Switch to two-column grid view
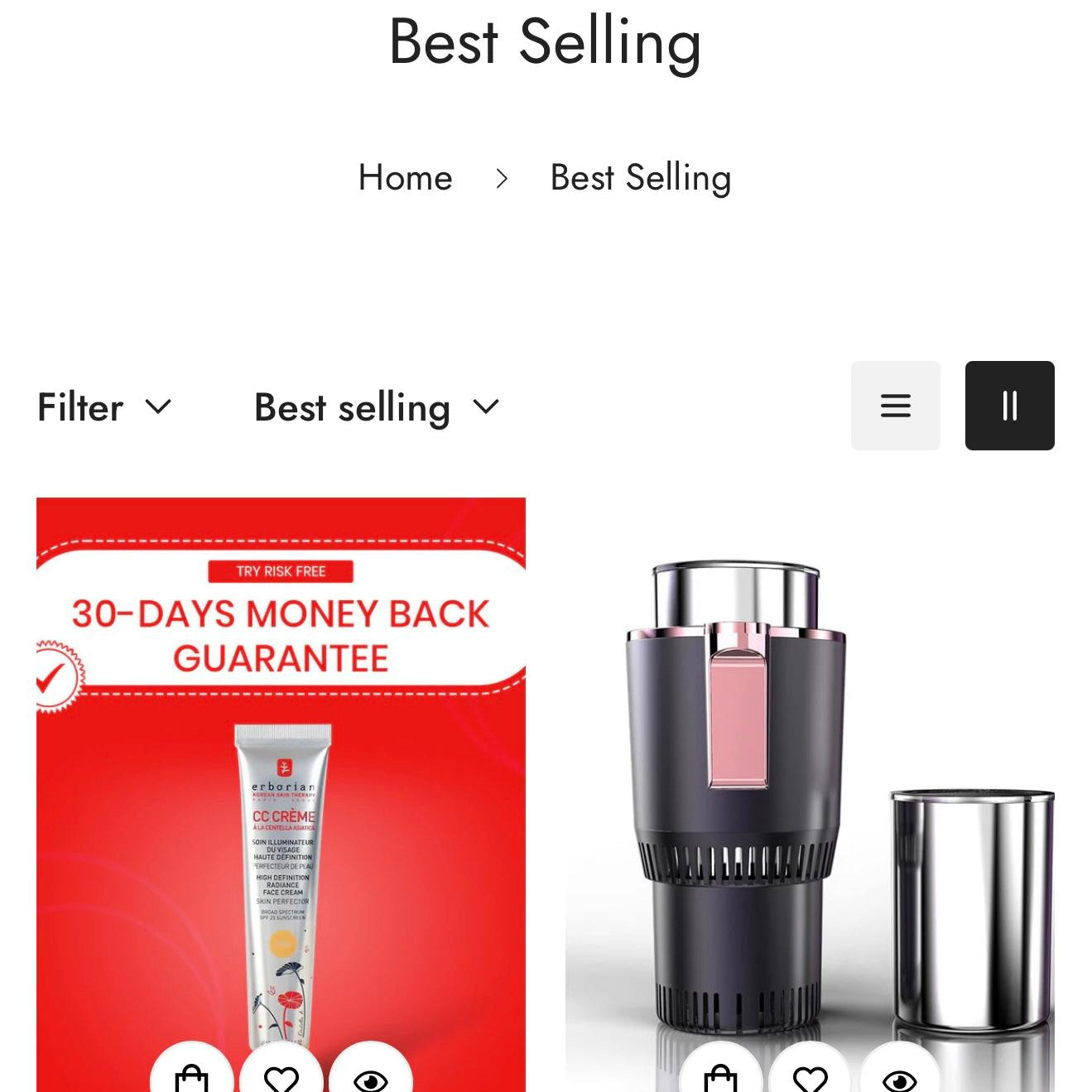 pos(1009,406)
